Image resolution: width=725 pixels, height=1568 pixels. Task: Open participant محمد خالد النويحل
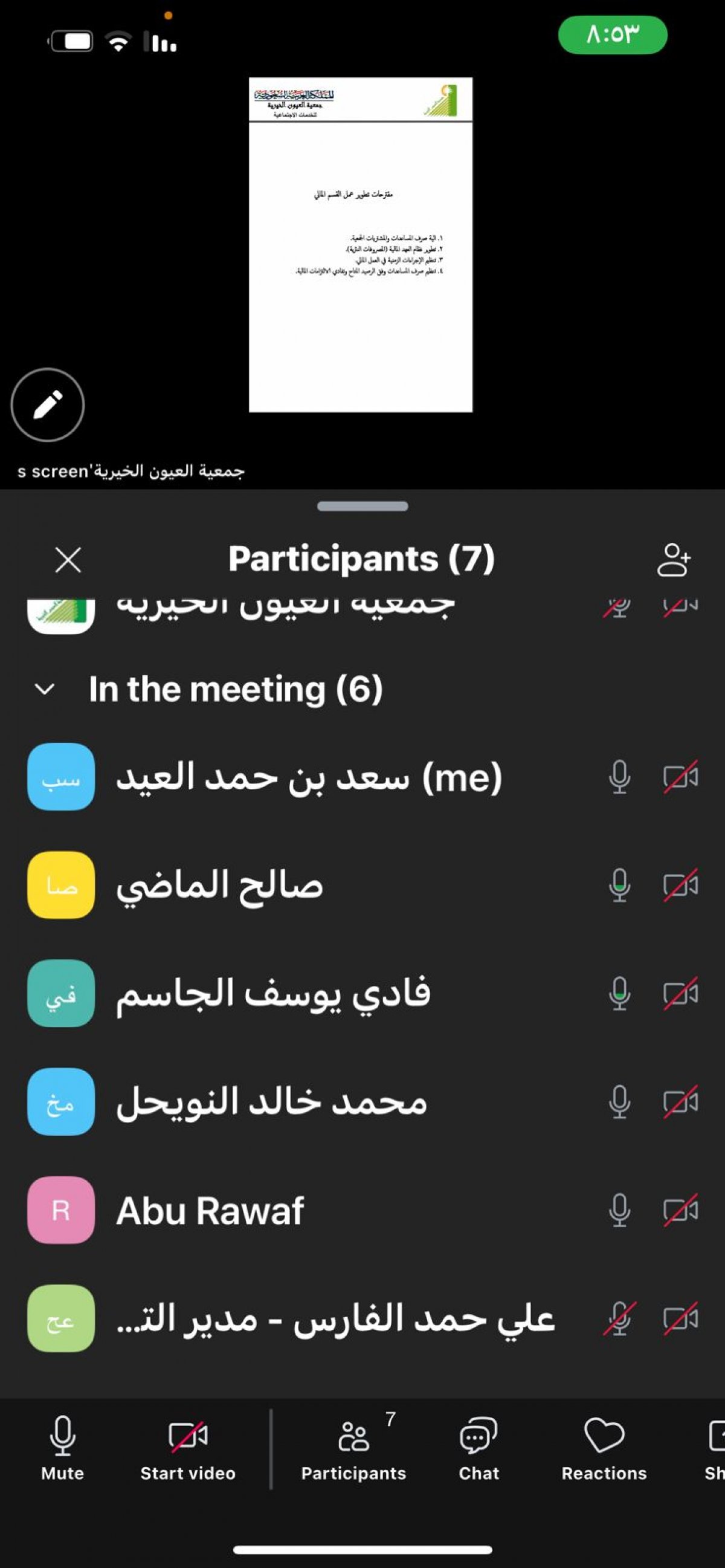point(362,1102)
